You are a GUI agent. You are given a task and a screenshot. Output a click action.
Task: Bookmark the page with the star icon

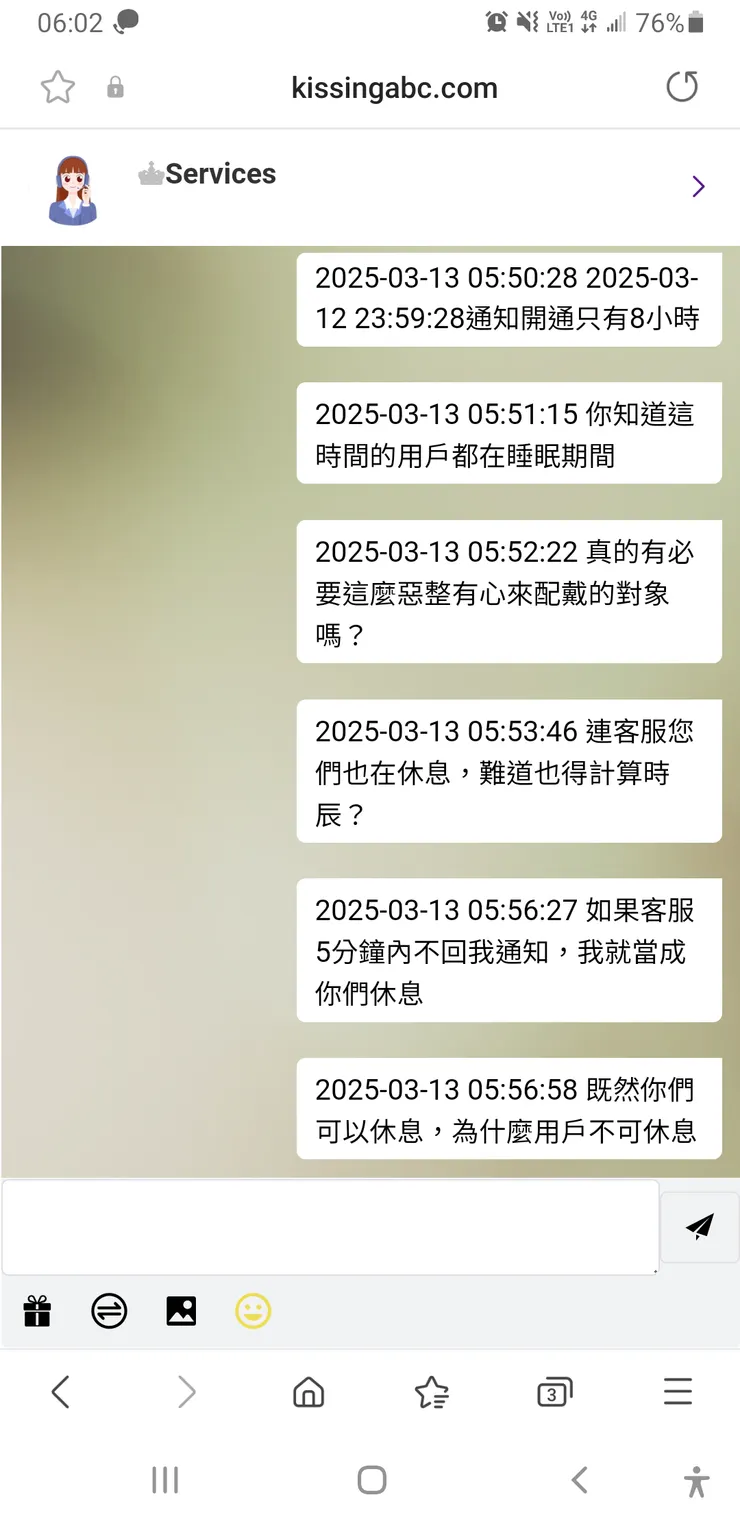(x=57, y=87)
